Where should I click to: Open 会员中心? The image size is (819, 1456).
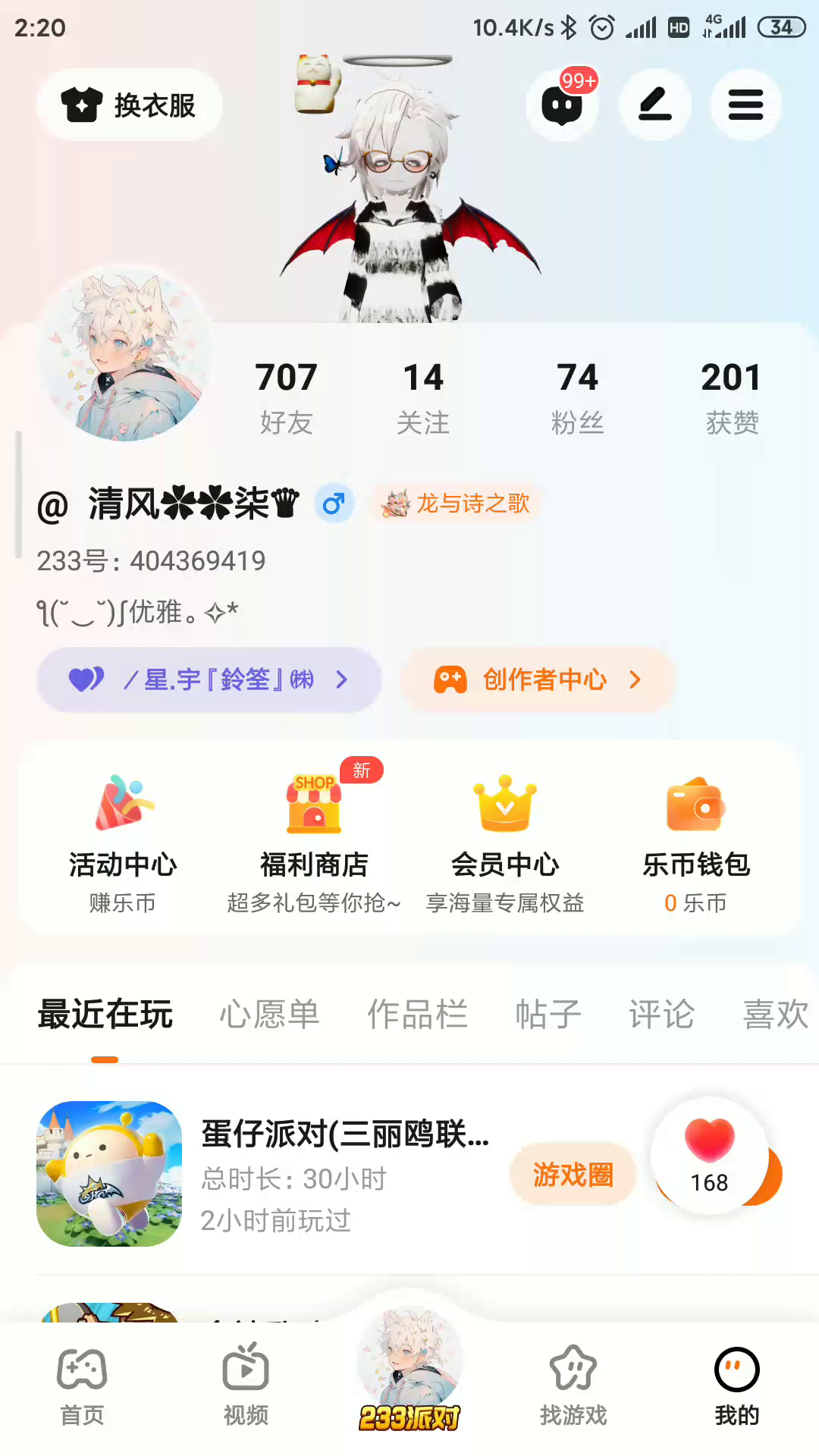(x=505, y=843)
